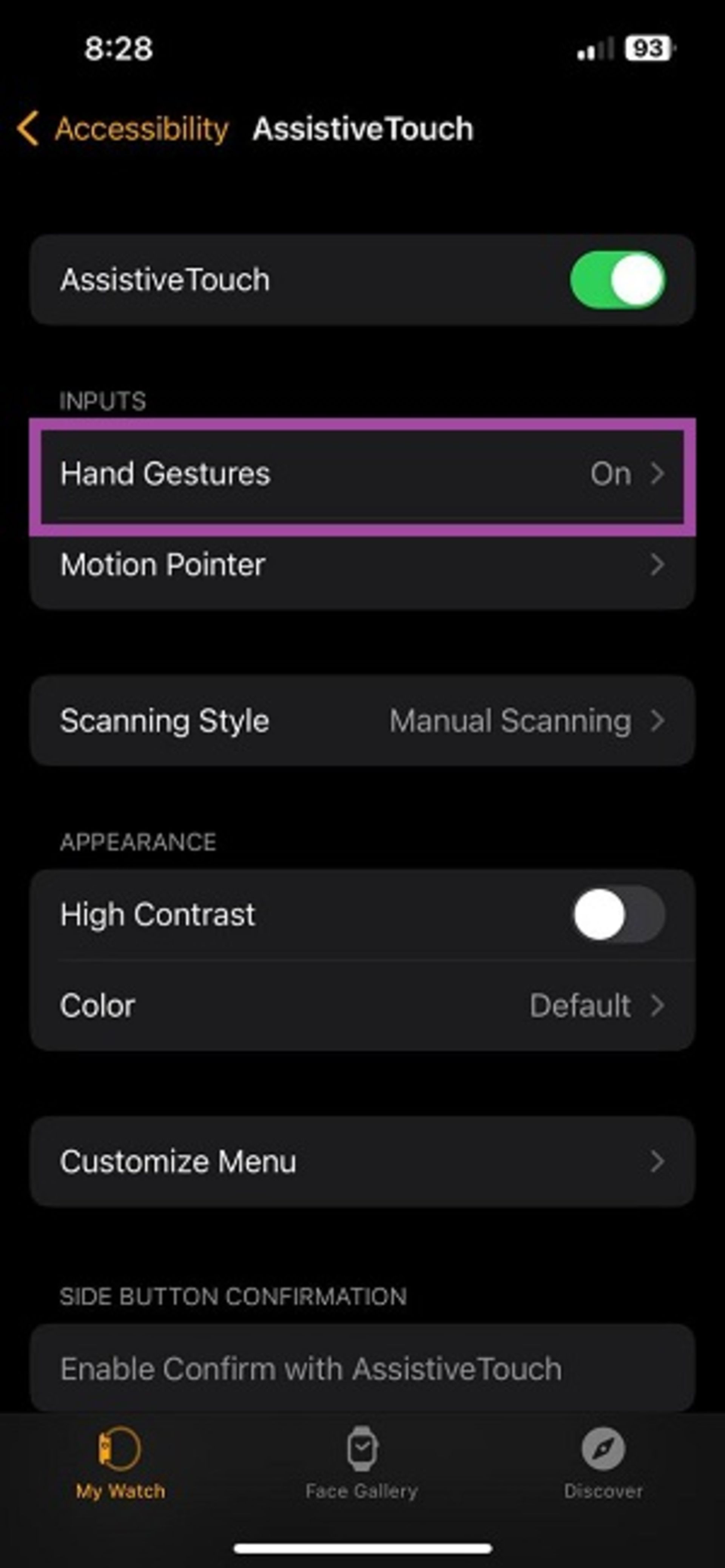
Task: Go back to Accessibility
Action: [122, 129]
